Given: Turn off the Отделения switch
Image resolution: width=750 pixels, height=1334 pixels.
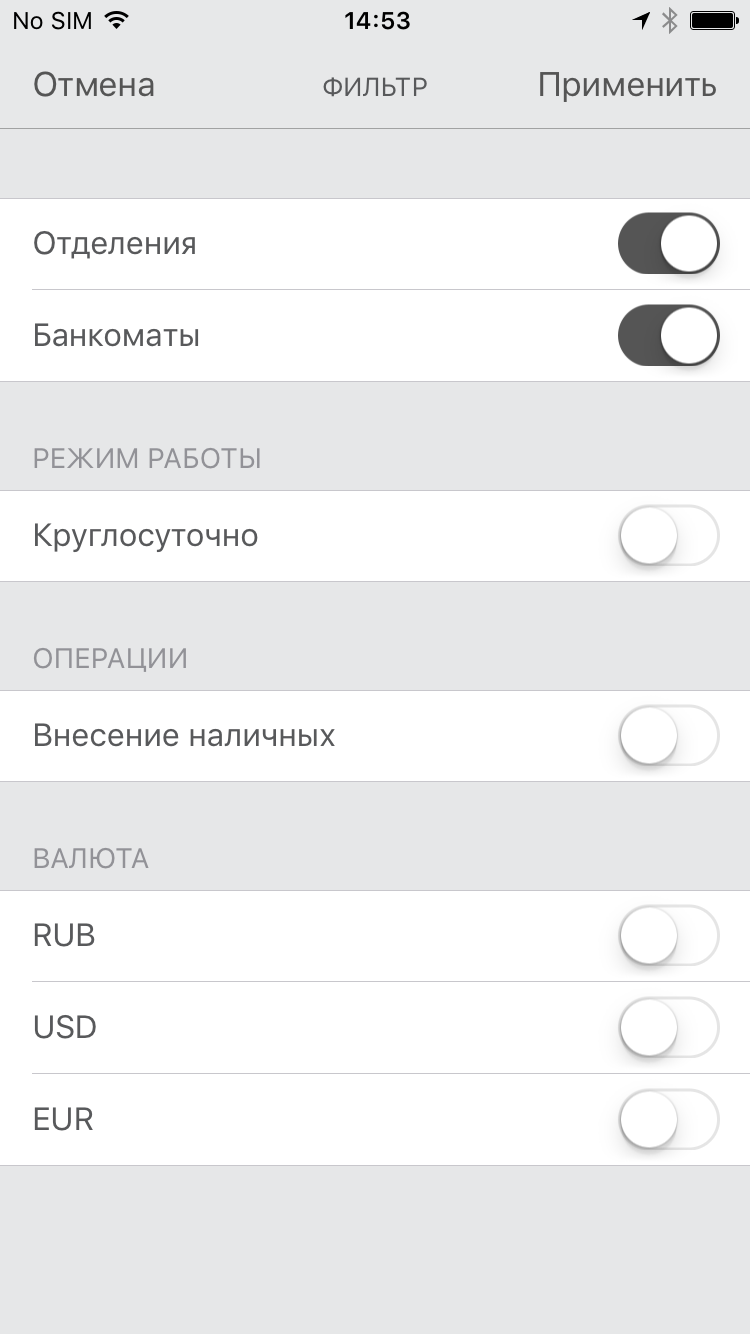Looking at the screenshot, I should point(669,243).
